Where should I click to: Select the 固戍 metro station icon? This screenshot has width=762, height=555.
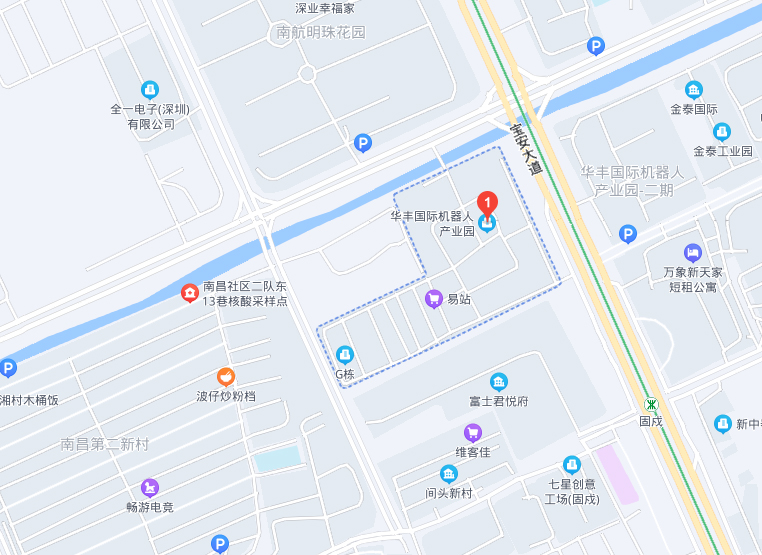click(x=651, y=404)
